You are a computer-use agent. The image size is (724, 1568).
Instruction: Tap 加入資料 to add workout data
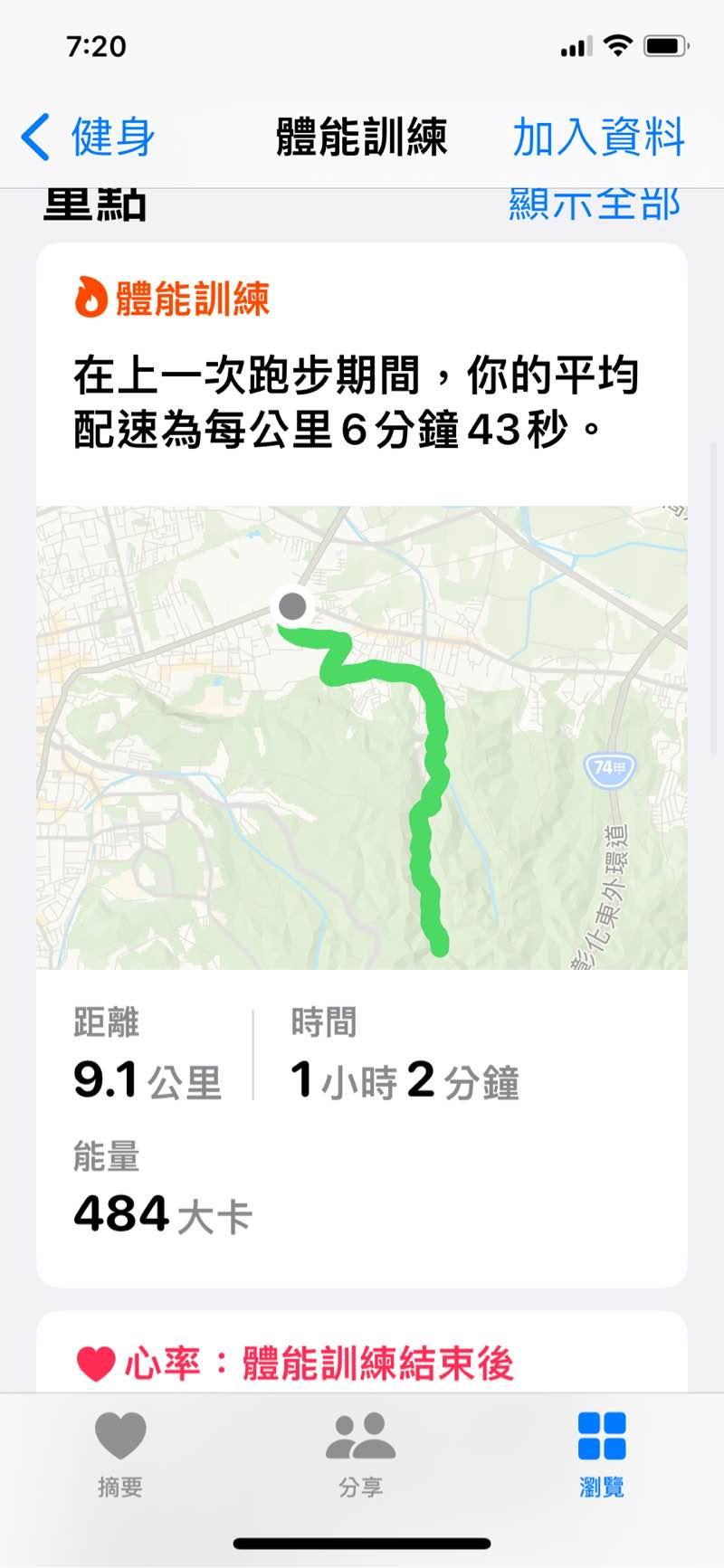(x=598, y=138)
